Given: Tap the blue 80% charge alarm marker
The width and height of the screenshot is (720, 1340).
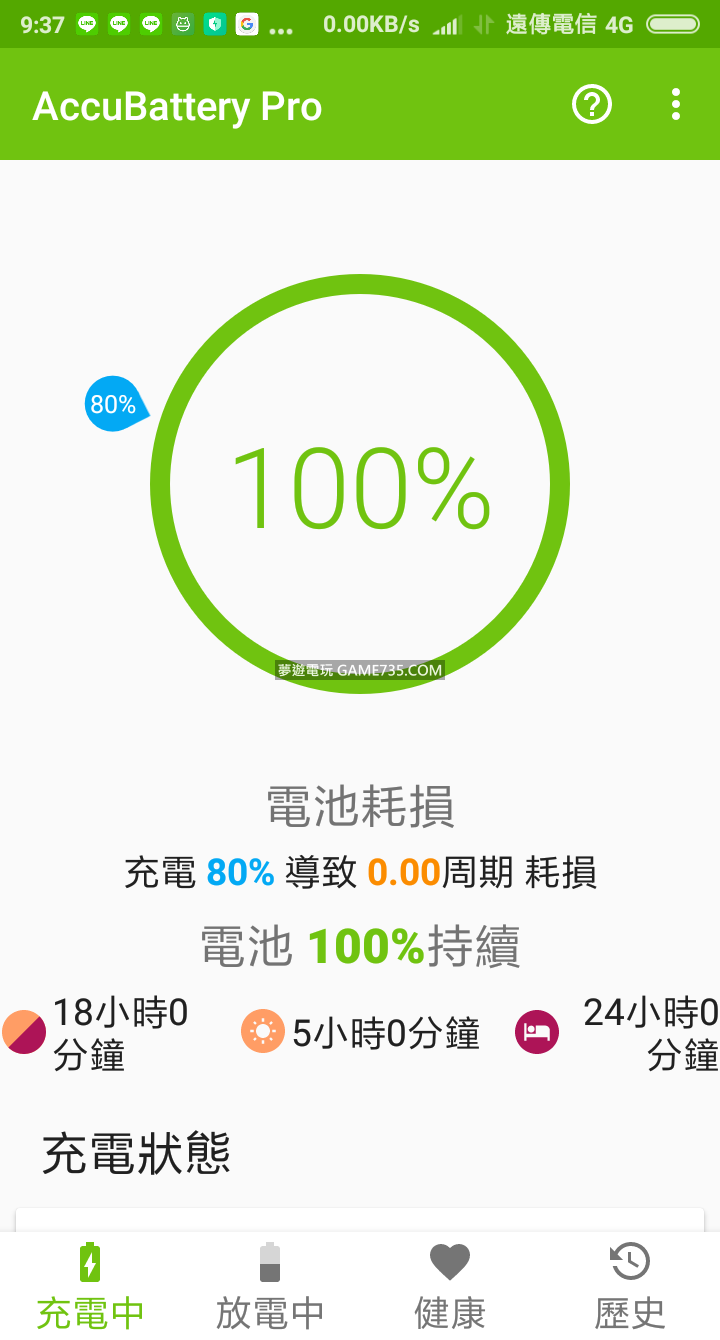Looking at the screenshot, I should pyautogui.click(x=115, y=404).
